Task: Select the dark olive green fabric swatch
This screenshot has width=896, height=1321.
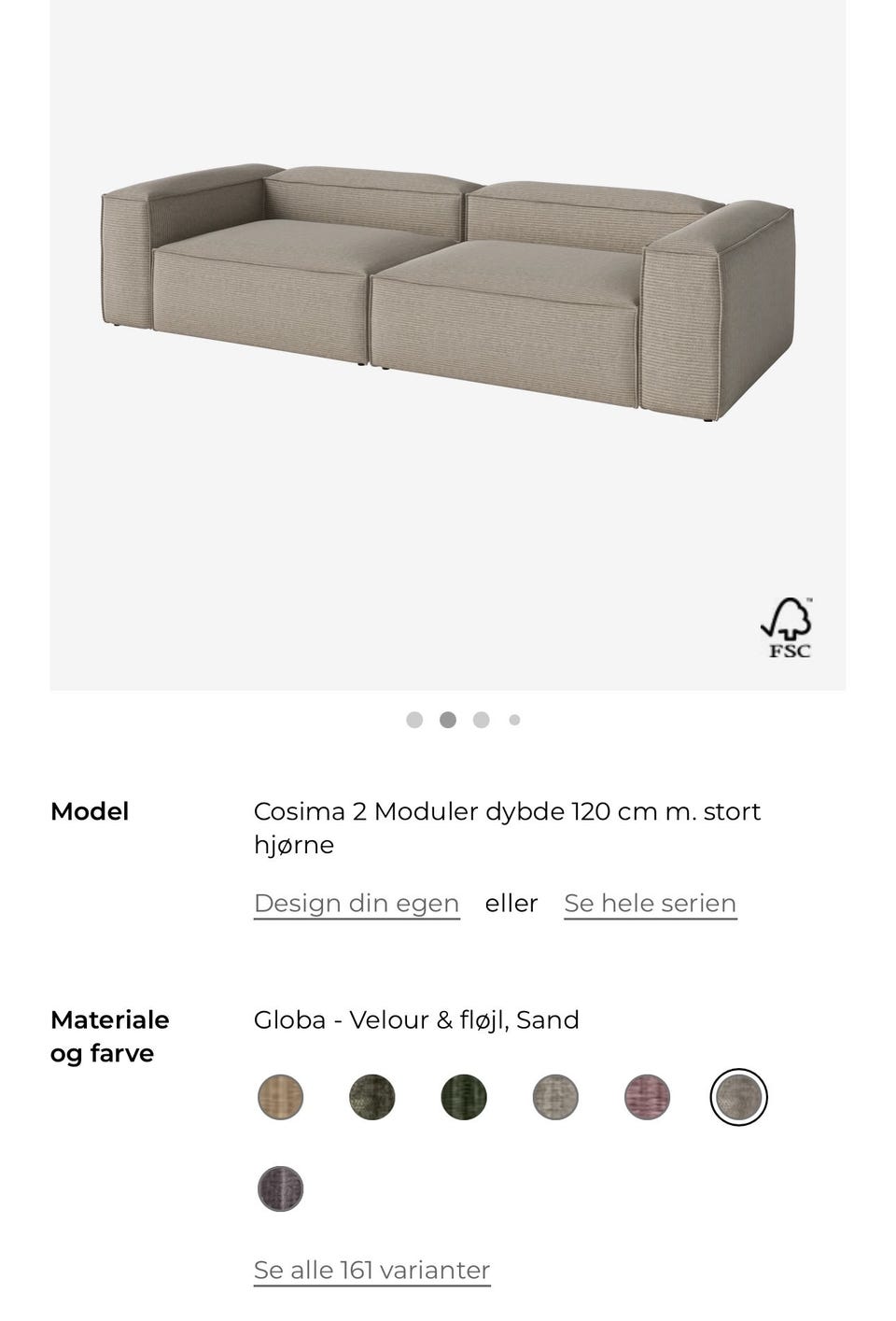Action: point(371,1097)
